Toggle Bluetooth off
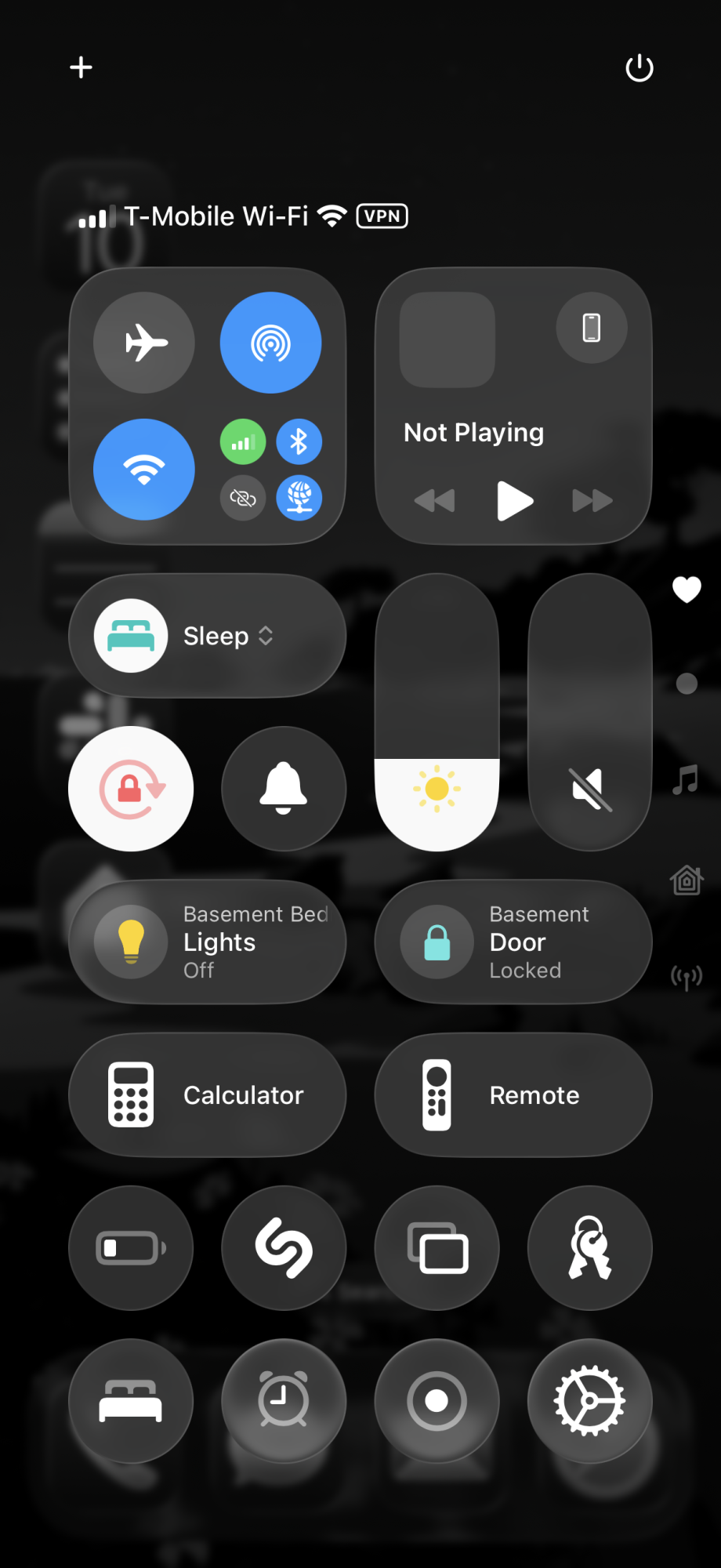Image resolution: width=721 pixels, height=1568 pixels. (x=299, y=441)
